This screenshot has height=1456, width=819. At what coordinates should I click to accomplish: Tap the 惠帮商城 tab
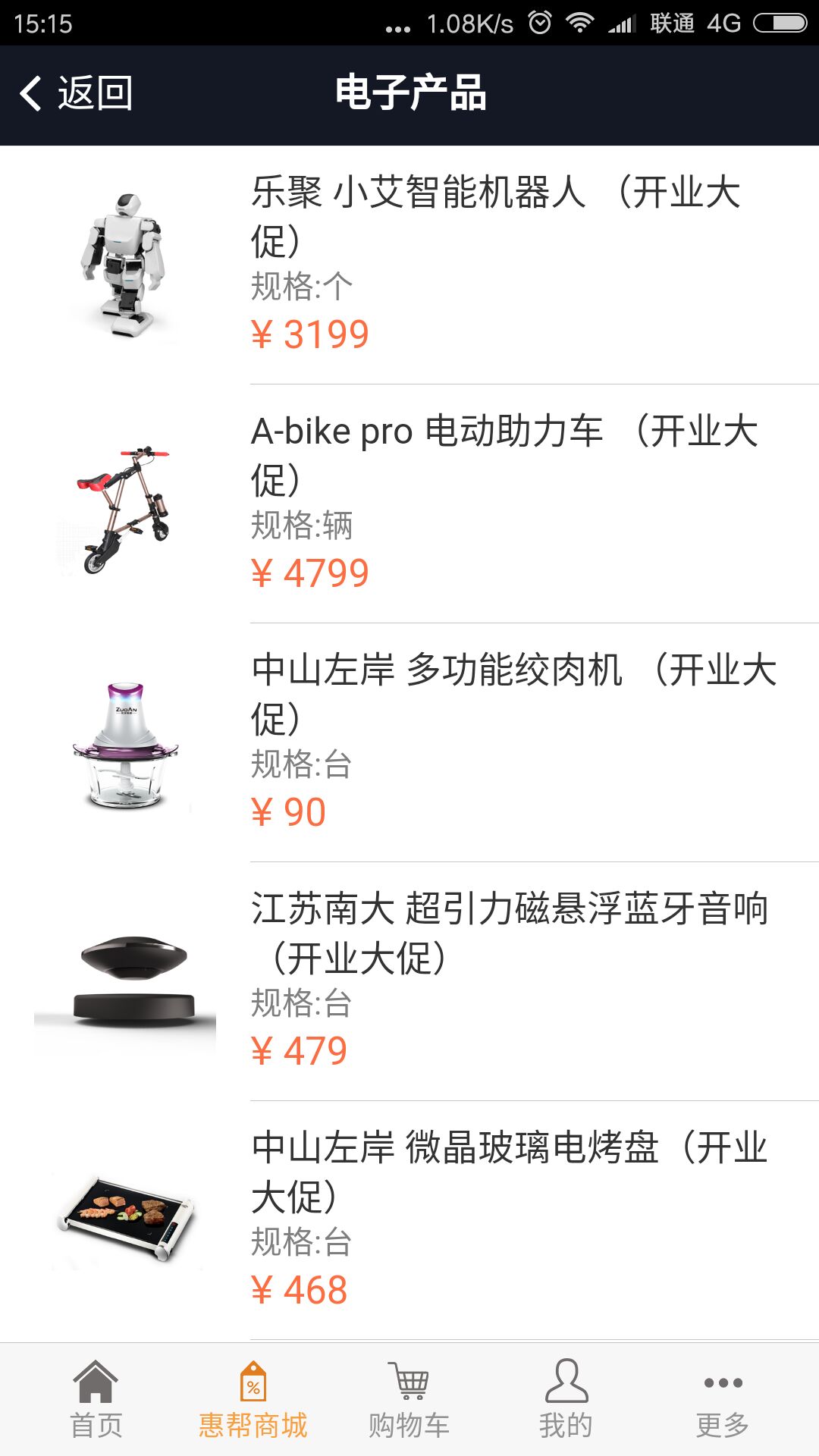[x=253, y=1400]
